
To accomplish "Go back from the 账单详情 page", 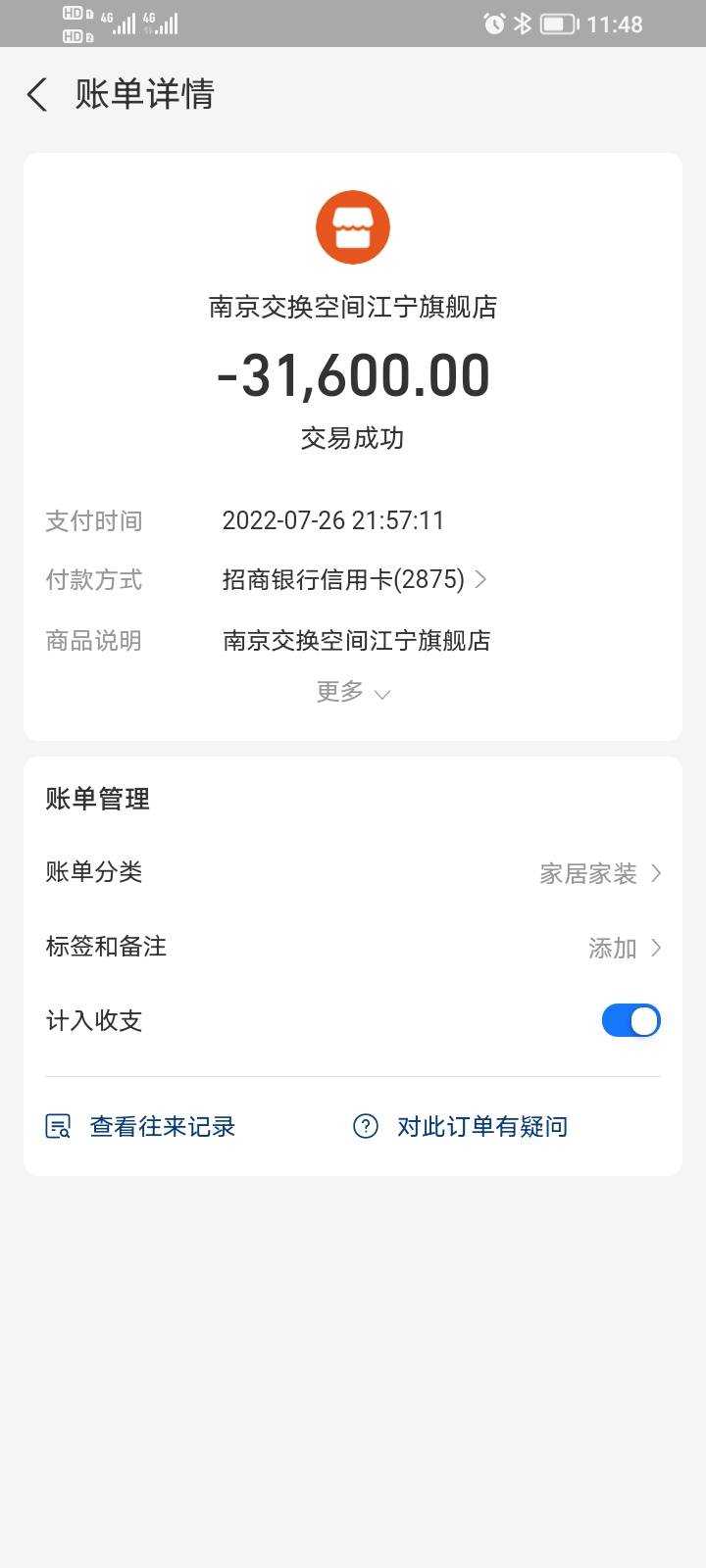I will tap(37, 95).
